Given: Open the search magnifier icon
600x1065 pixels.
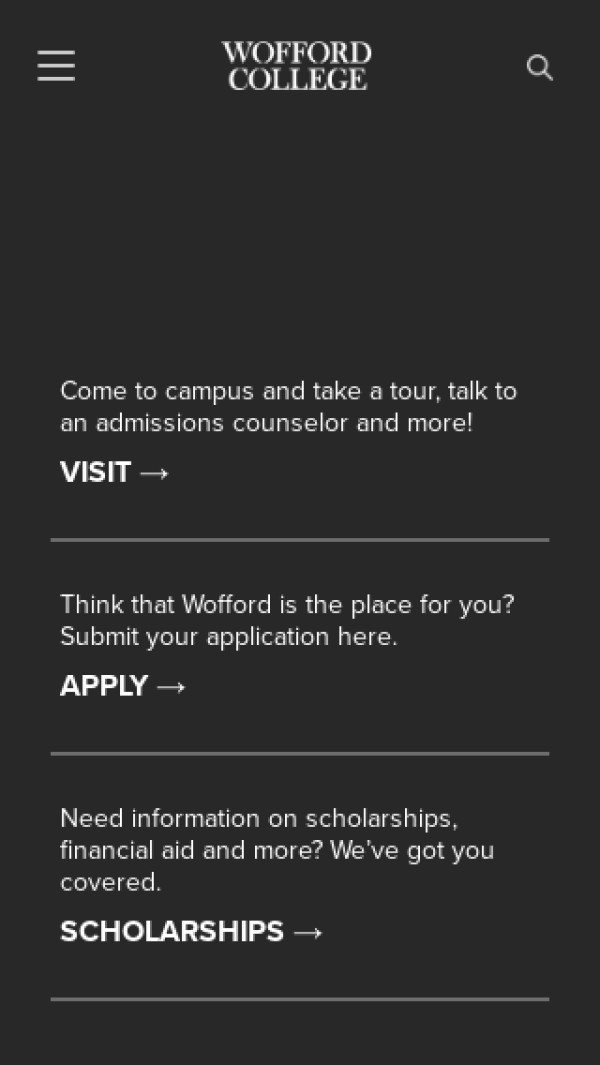Looking at the screenshot, I should pos(539,67).
